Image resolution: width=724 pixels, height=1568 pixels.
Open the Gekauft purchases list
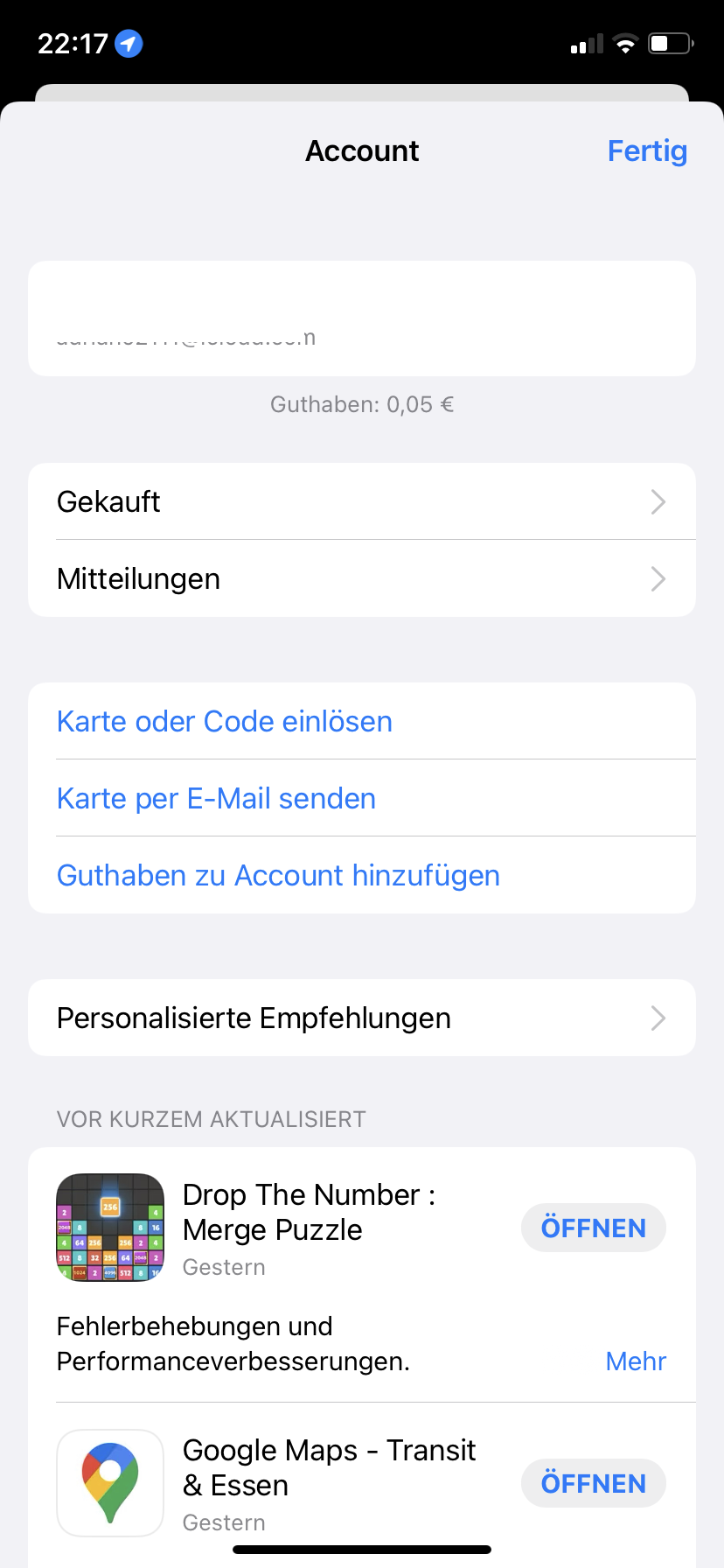[x=362, y=501]
